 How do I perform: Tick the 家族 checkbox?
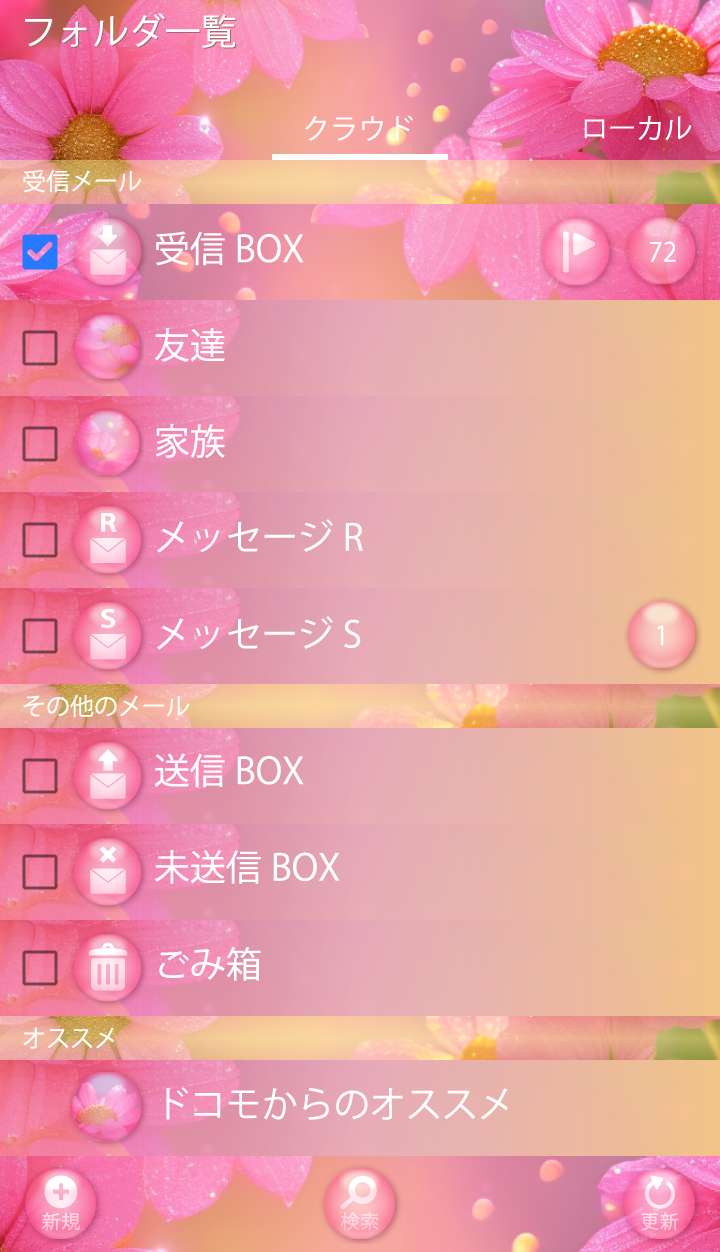[40, 443]
